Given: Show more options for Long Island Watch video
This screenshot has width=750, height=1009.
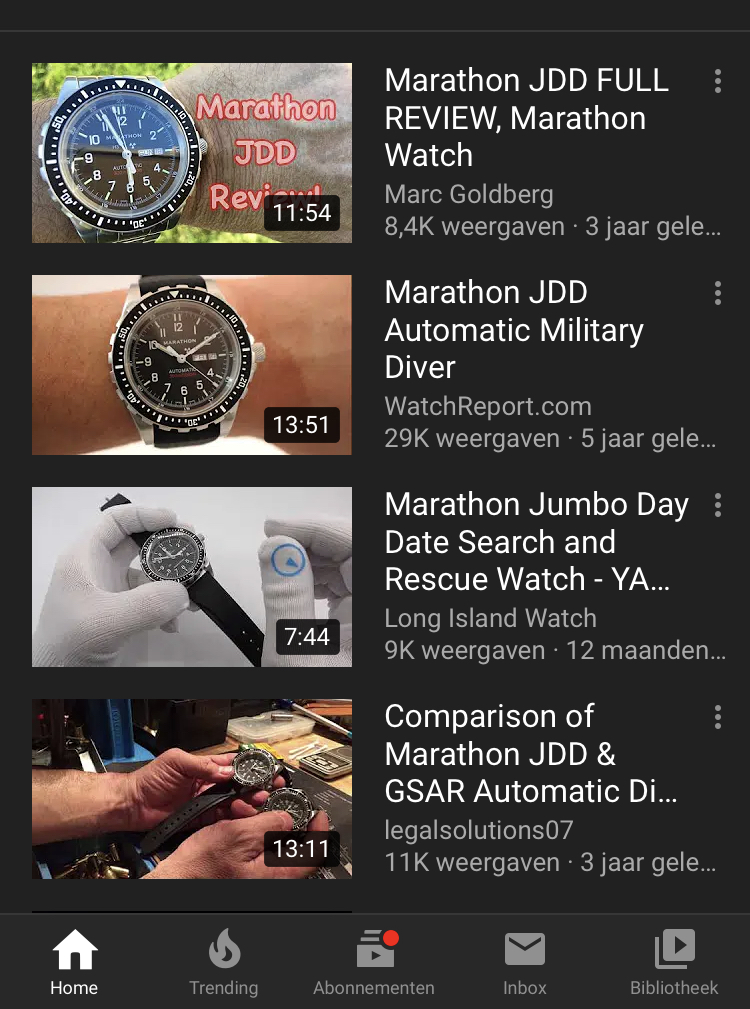Looking at the screenshot, I should tap(718, 506).
